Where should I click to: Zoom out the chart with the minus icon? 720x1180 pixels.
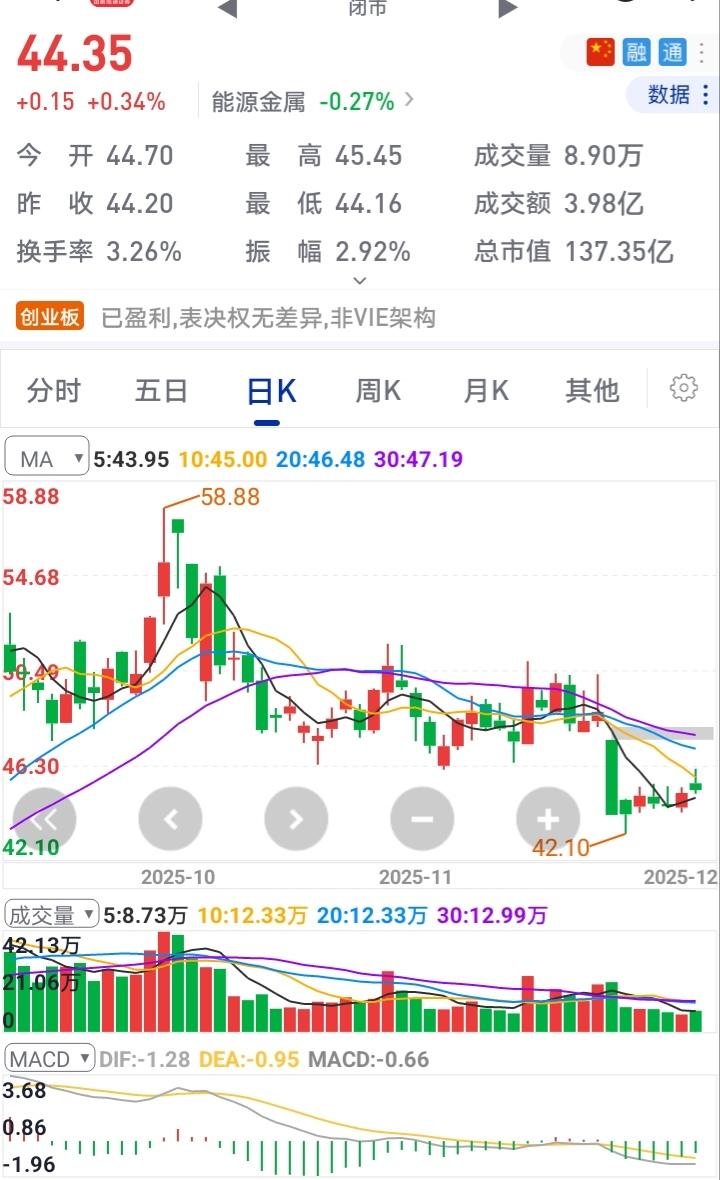tap(421, 819)
